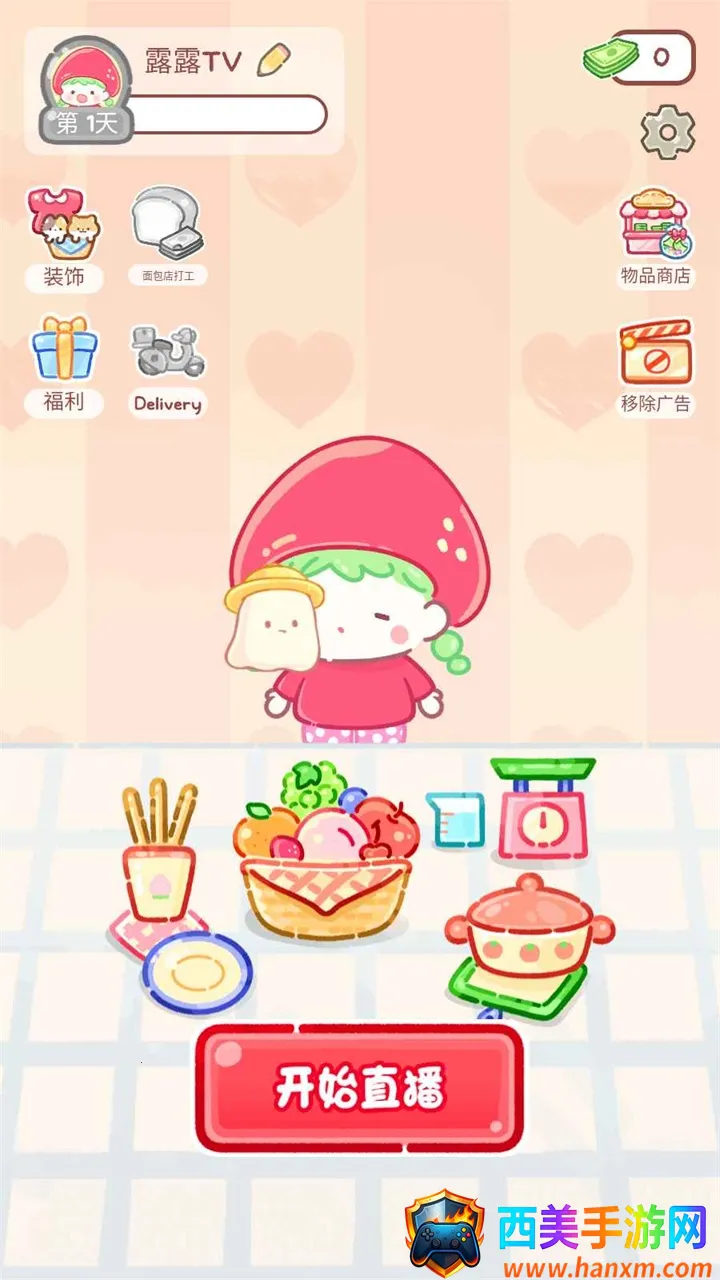
Task: Tap the strawberry avatar profile picture
Action: point(88,82)
